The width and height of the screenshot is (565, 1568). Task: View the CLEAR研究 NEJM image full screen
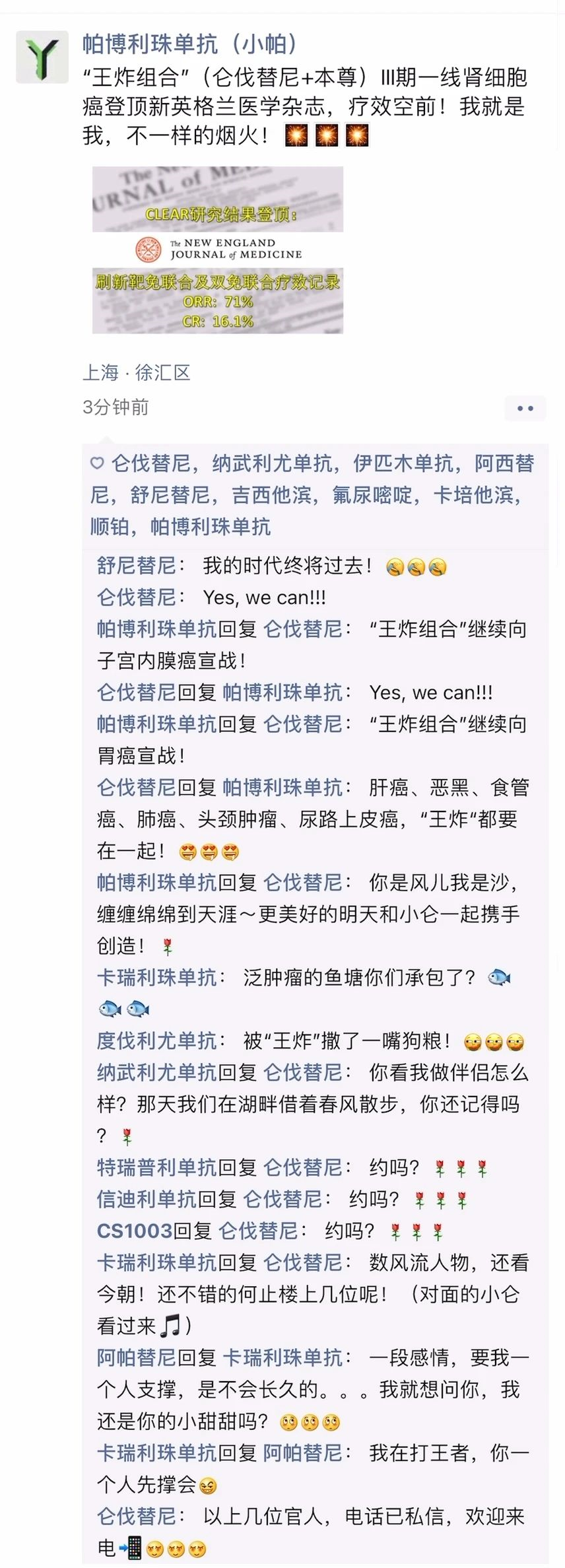pos(218,250)
